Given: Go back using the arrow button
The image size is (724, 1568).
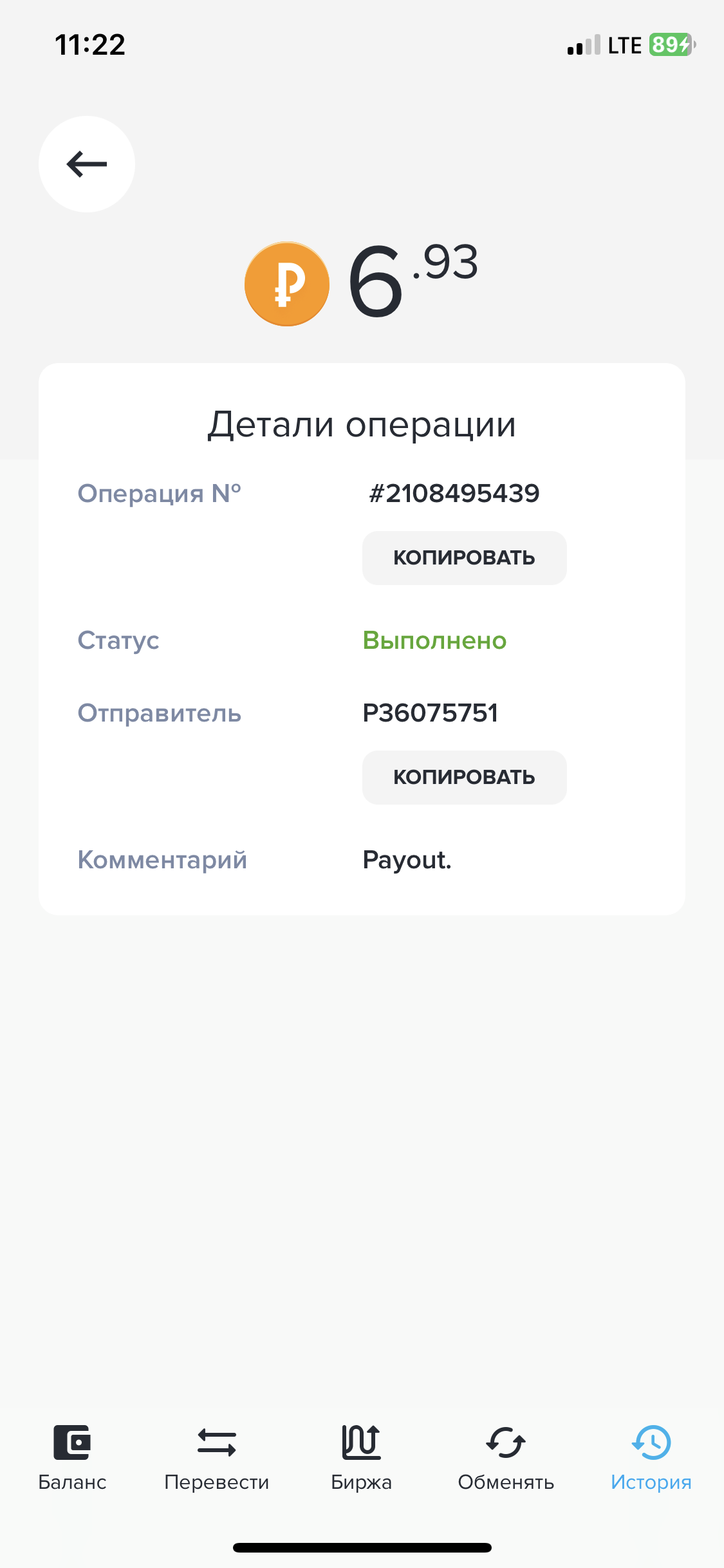Looking at the screenshot, I should coord(87,164).
